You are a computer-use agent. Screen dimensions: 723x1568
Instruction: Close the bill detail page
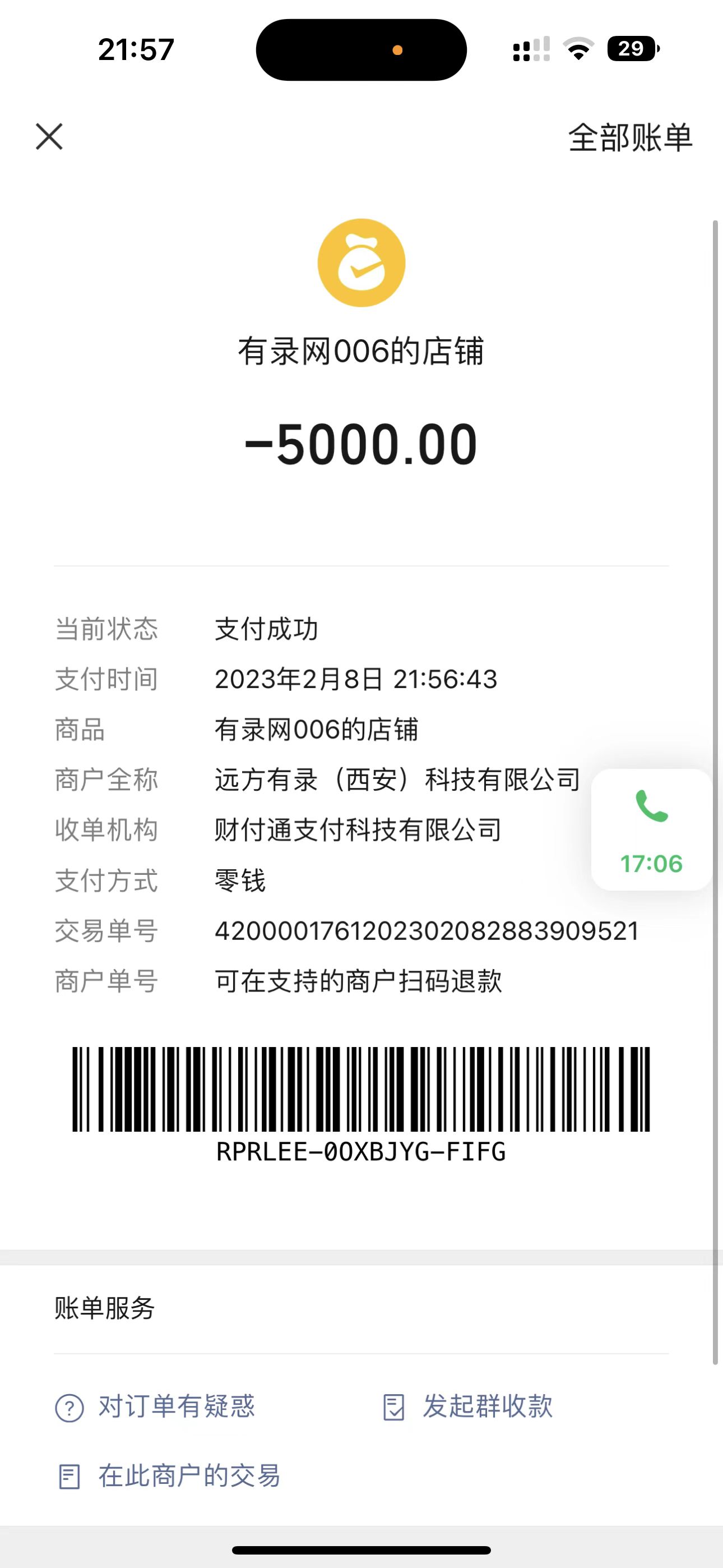[49, 136]
